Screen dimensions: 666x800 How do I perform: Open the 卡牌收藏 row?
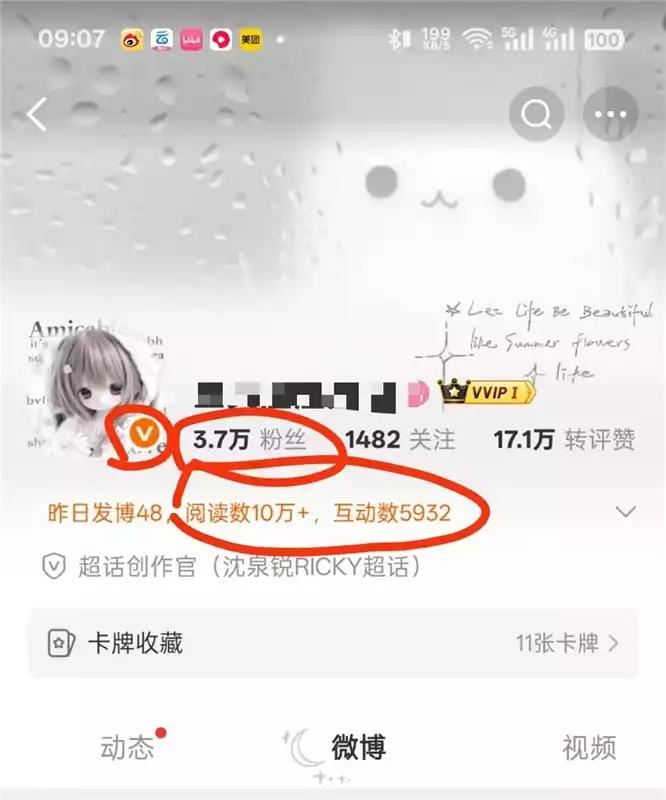pos(333,643)
